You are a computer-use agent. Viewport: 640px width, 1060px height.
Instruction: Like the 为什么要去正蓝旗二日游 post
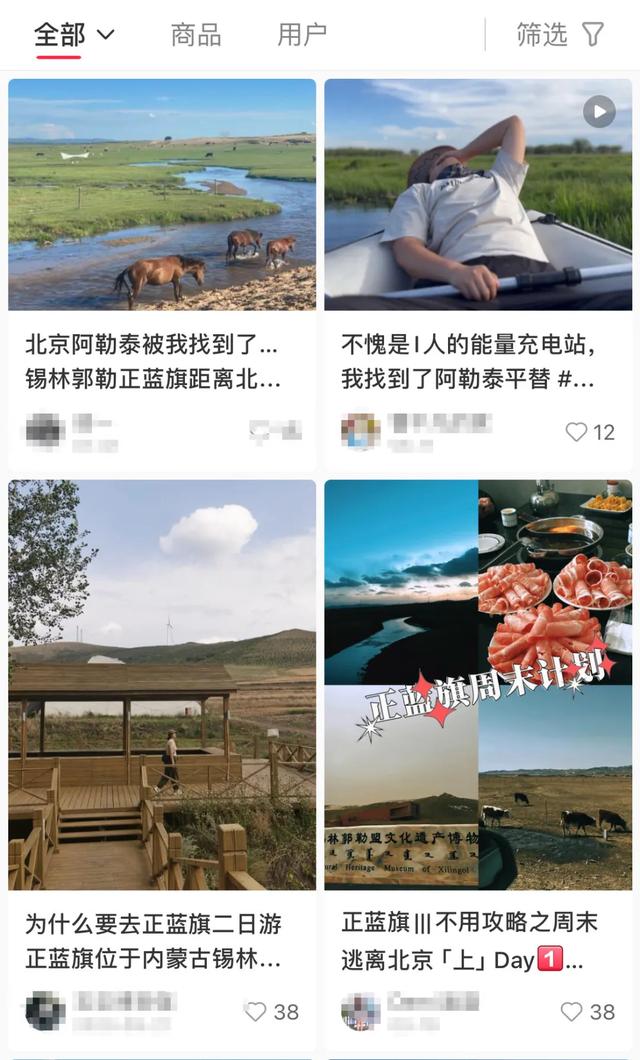coord(257,1012)
